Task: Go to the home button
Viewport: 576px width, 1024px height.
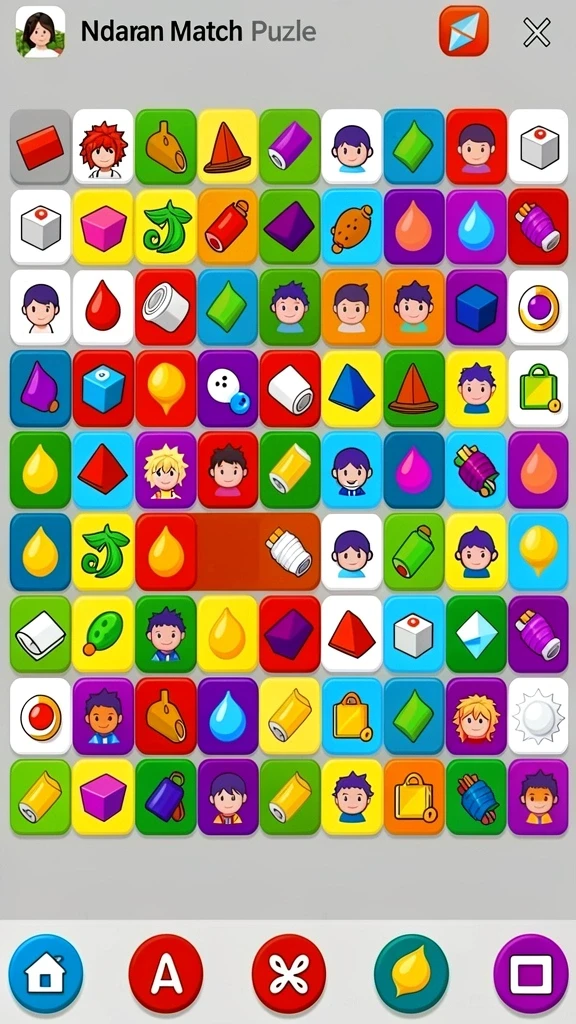Action: coord(45,974)
